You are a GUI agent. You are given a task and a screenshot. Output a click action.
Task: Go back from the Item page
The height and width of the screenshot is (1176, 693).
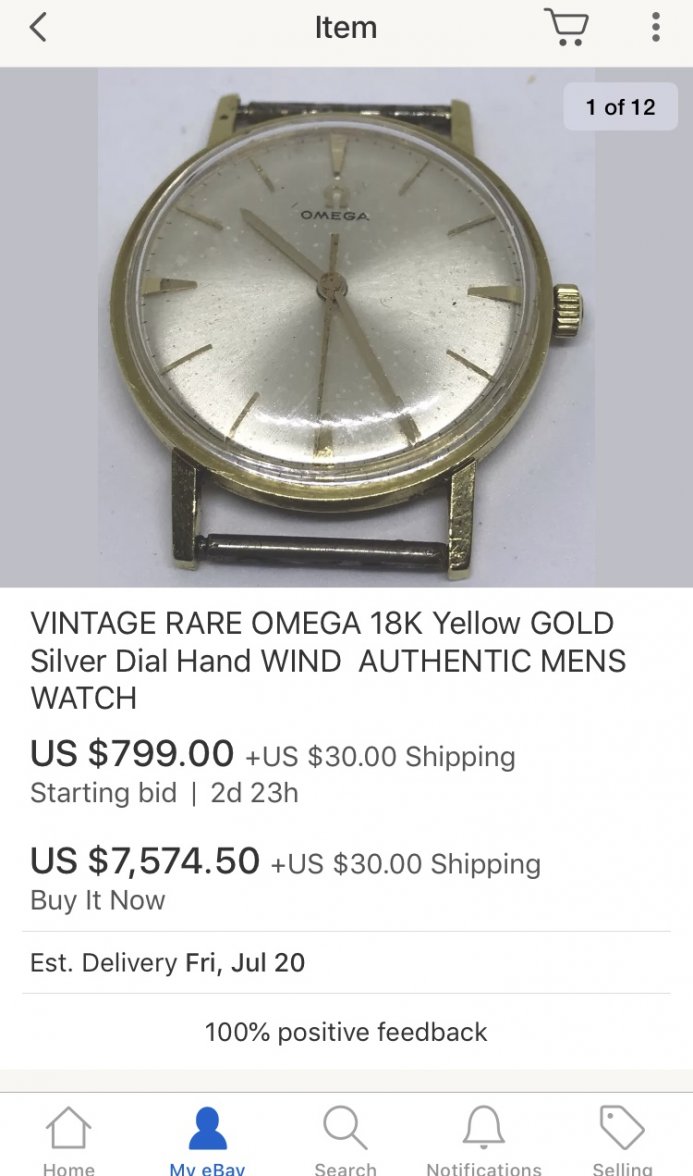[38, 27]
